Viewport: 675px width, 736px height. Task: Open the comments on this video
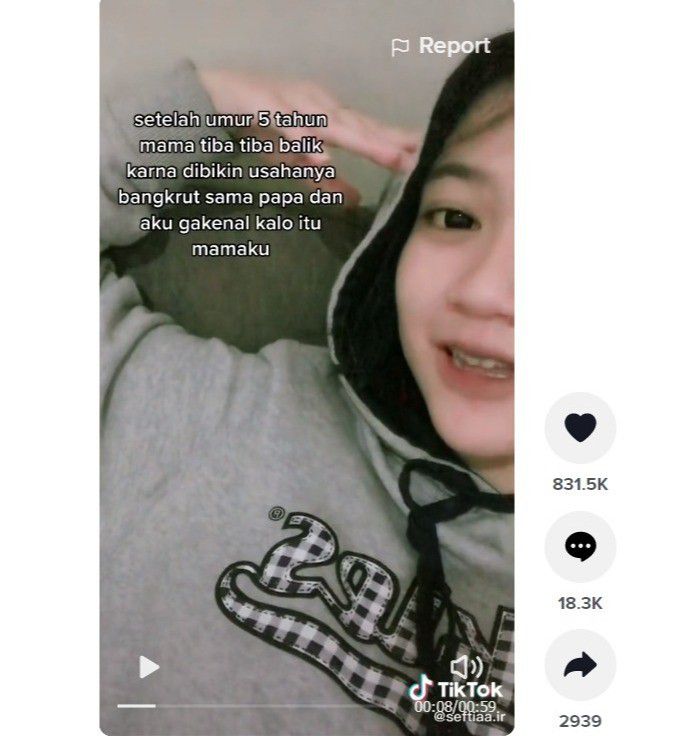(580, 546)
